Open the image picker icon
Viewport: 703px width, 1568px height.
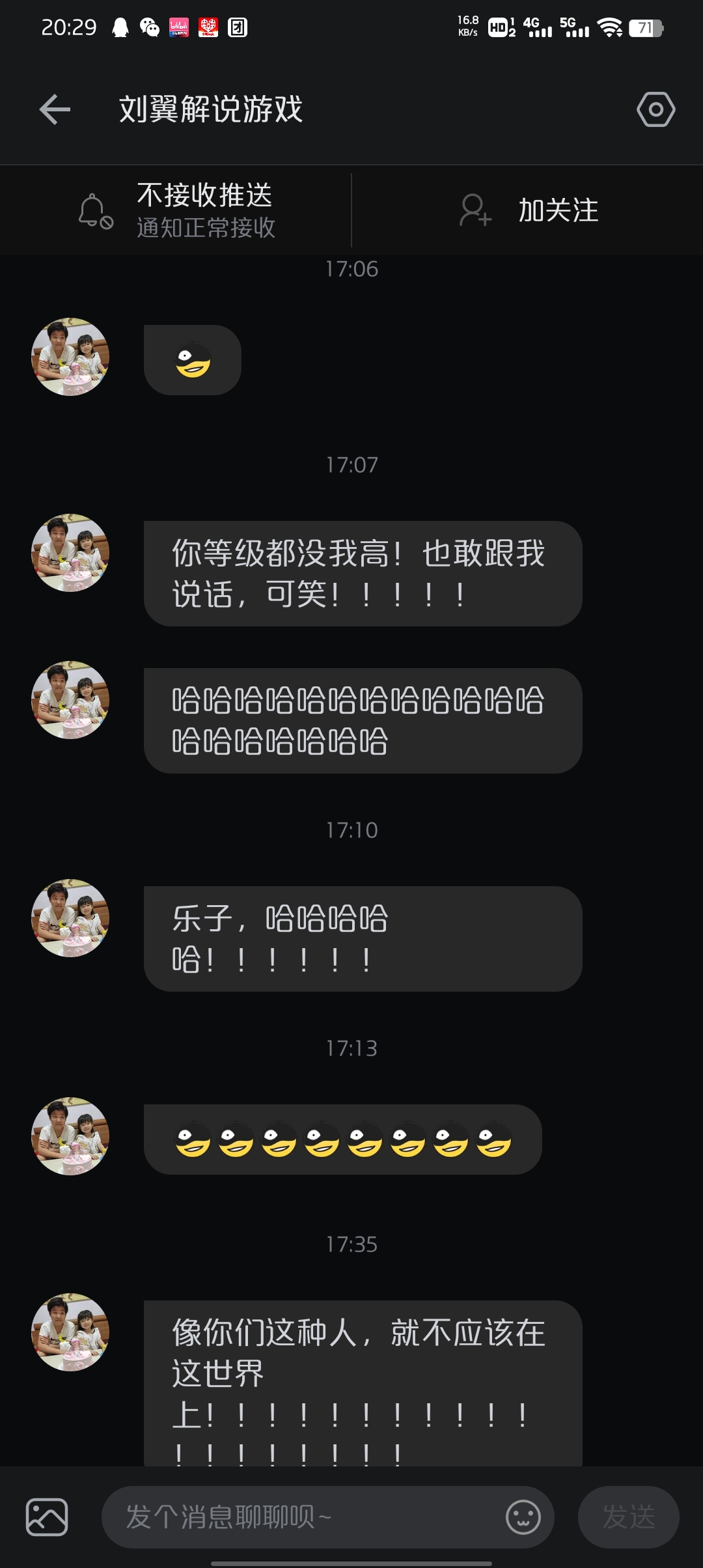point(47,1517)
